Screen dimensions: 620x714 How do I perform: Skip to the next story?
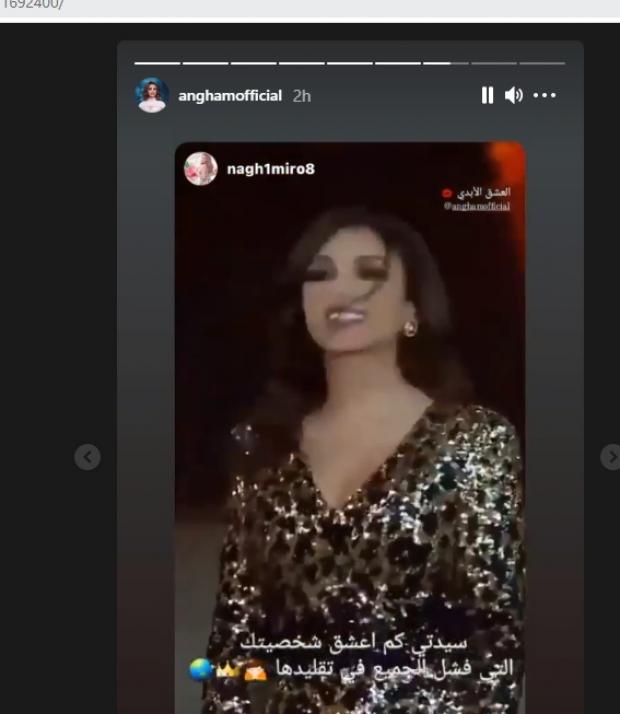[611, 457]
